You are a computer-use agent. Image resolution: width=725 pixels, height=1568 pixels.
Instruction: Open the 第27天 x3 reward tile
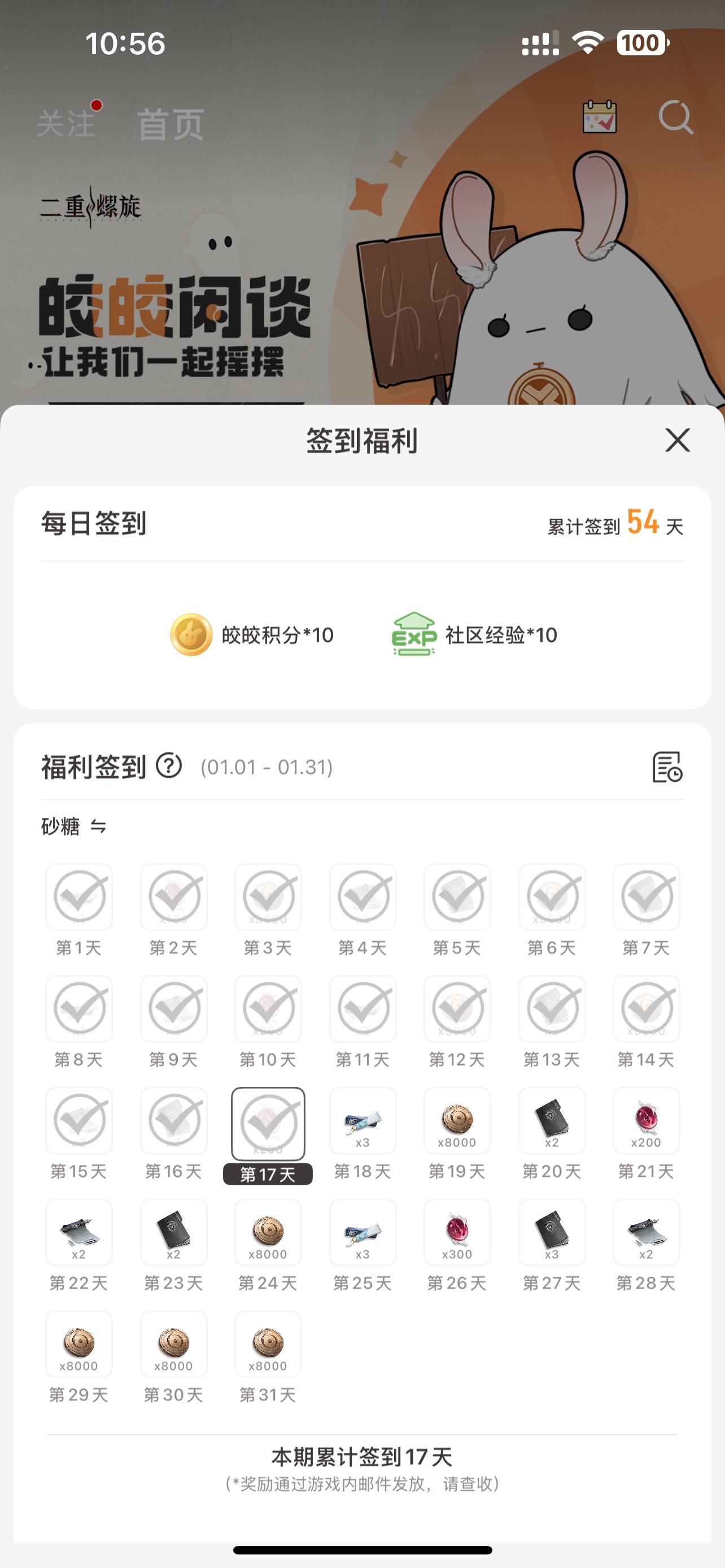click(552, 1233)
